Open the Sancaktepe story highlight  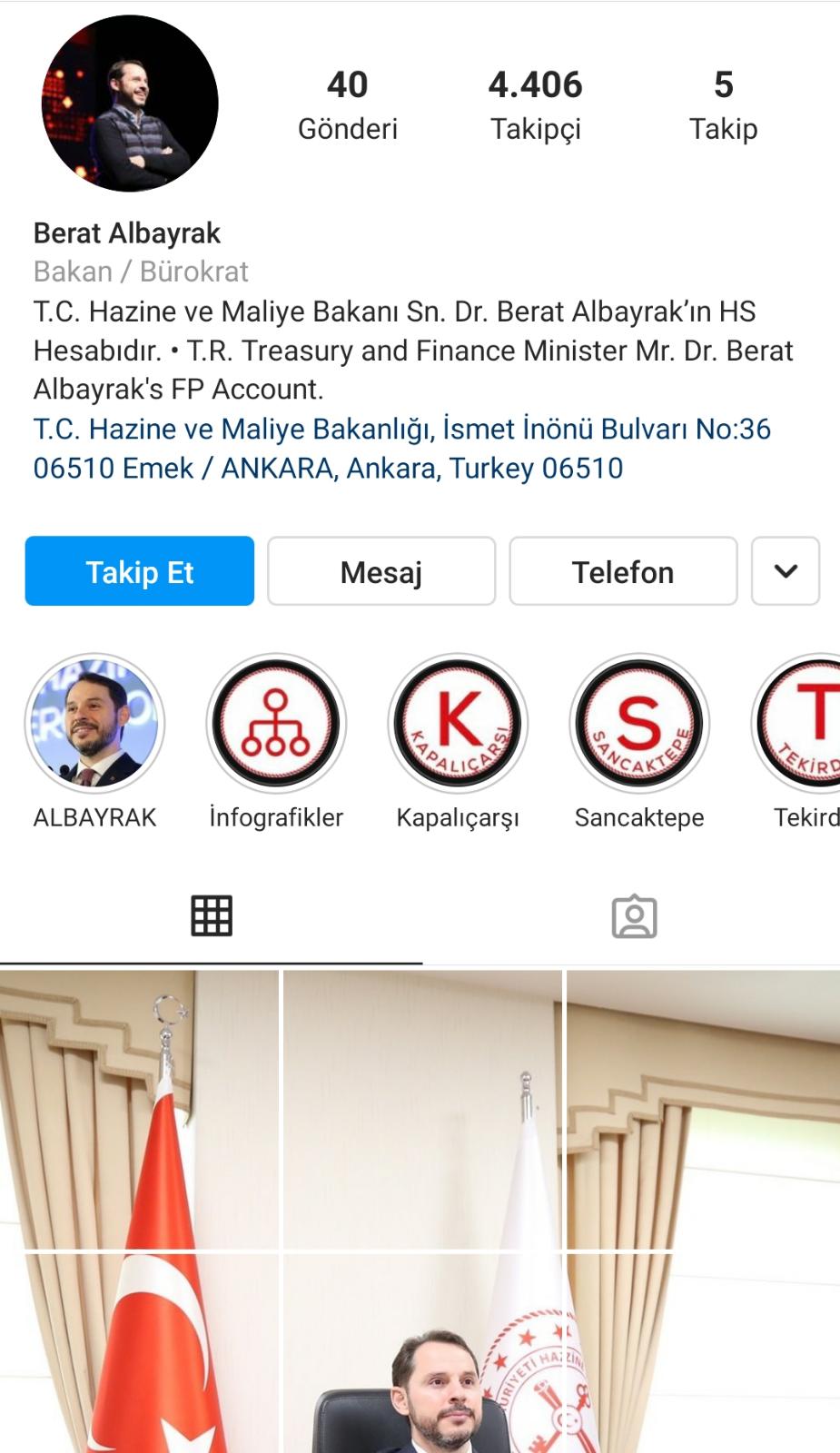pyautogui.click(x=639, y=724)
